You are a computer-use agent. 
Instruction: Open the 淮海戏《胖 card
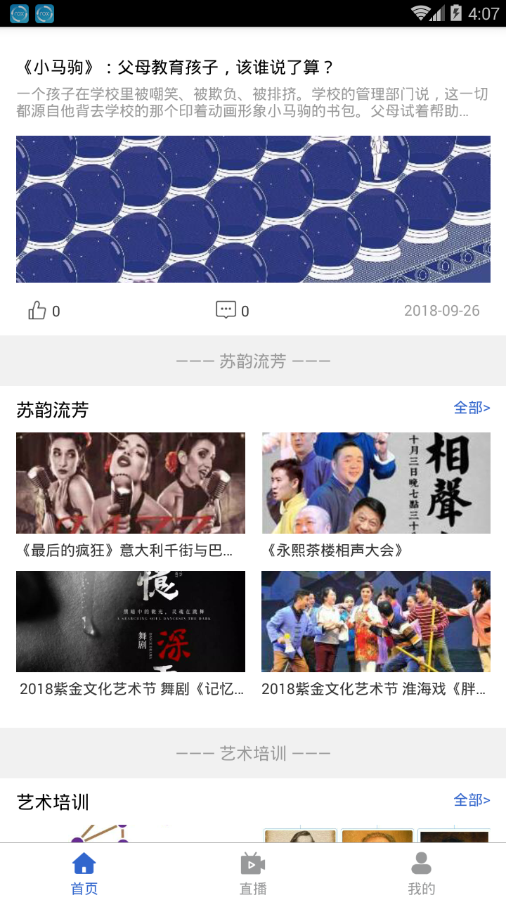[376, 634]
